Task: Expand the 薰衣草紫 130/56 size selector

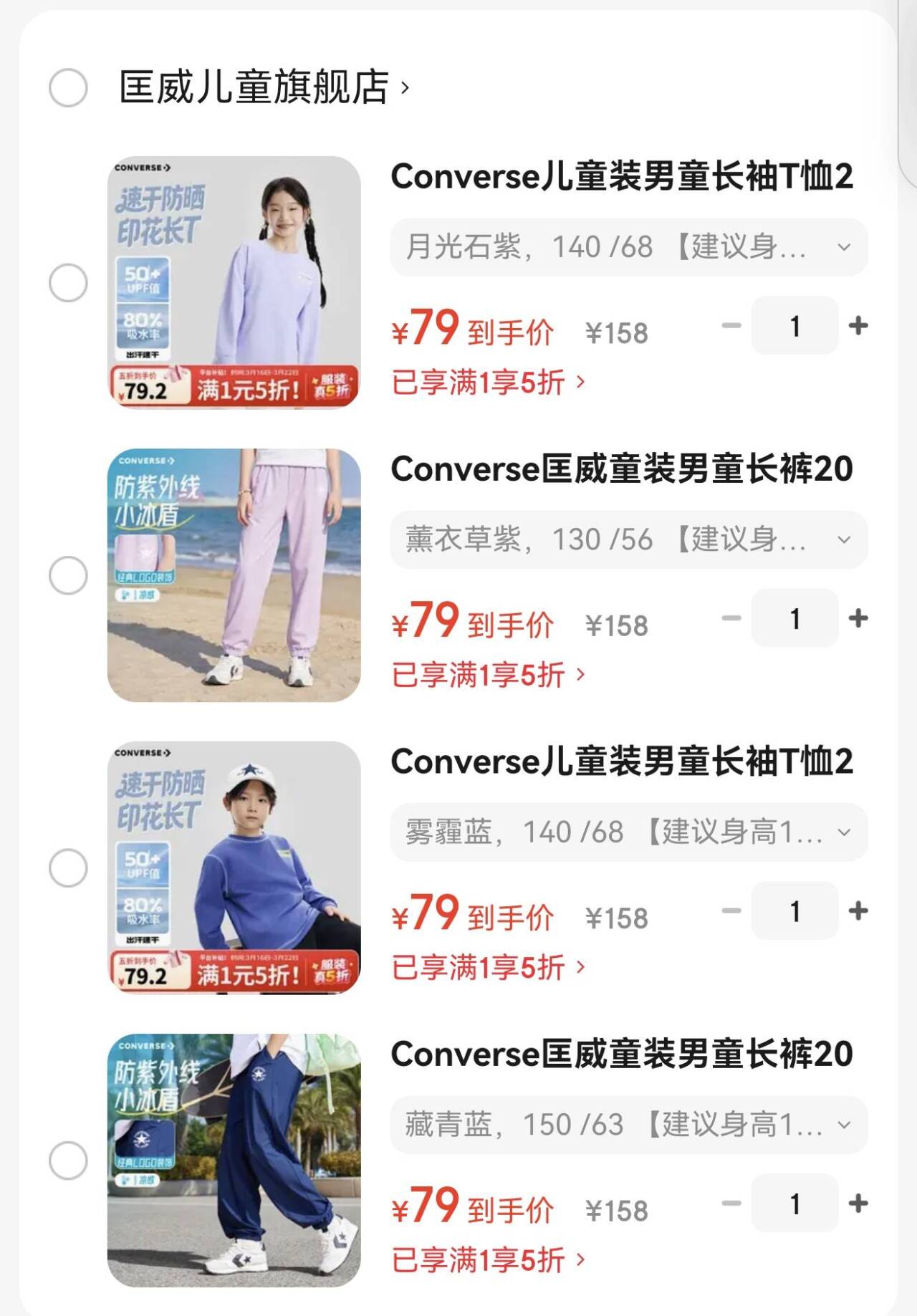Action: [x=628, y=539]
